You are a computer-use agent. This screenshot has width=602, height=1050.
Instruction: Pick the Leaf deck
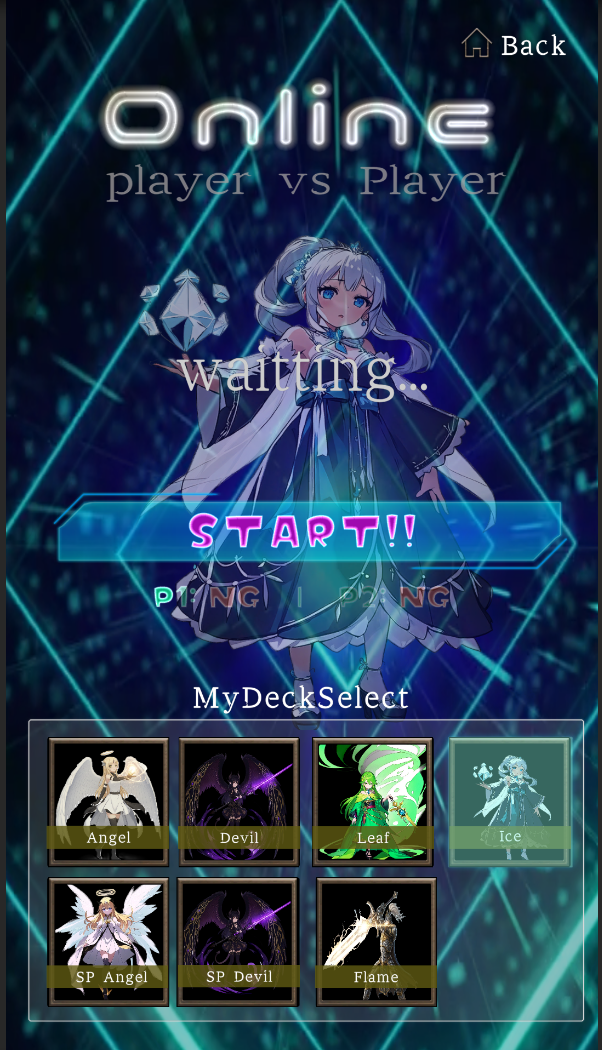[373, 802]
